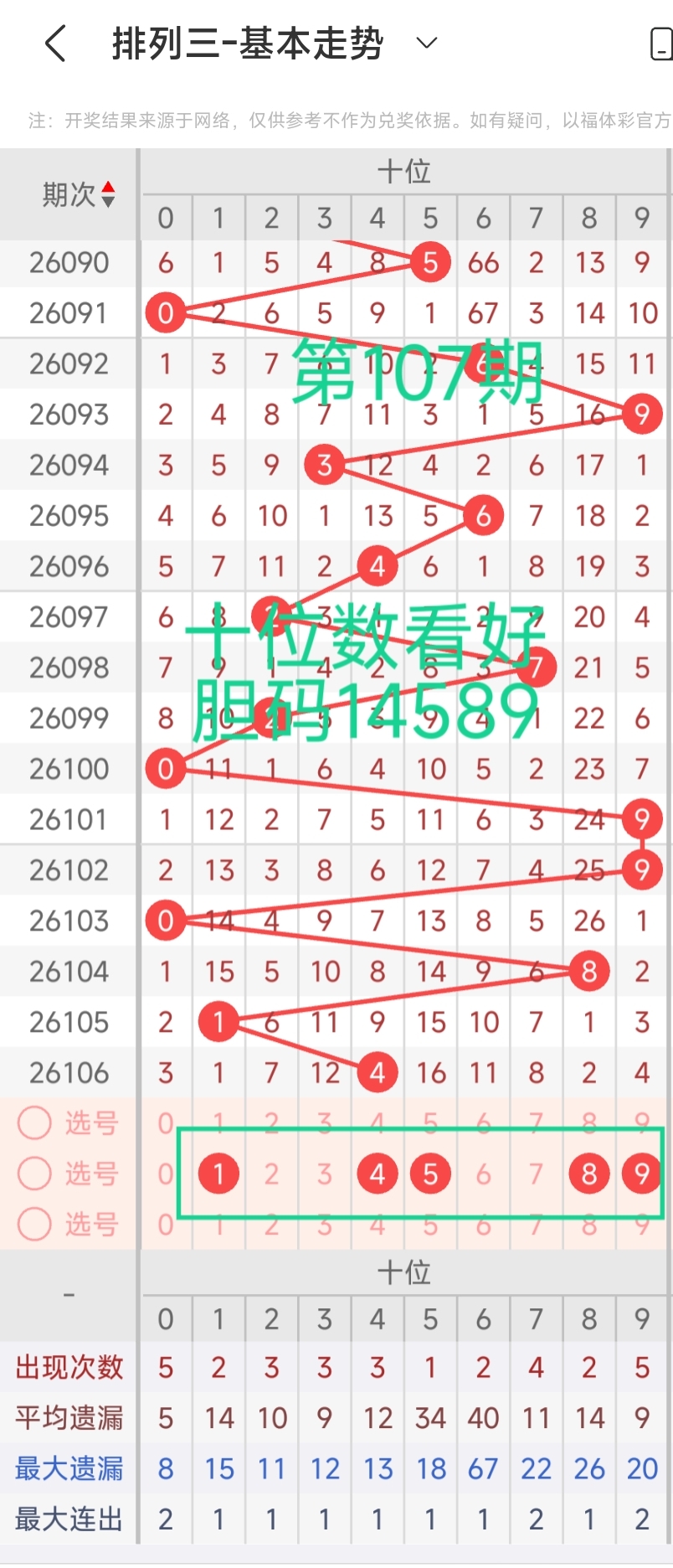
Task: Click period number 26106 in the list
Action: 67,1072
